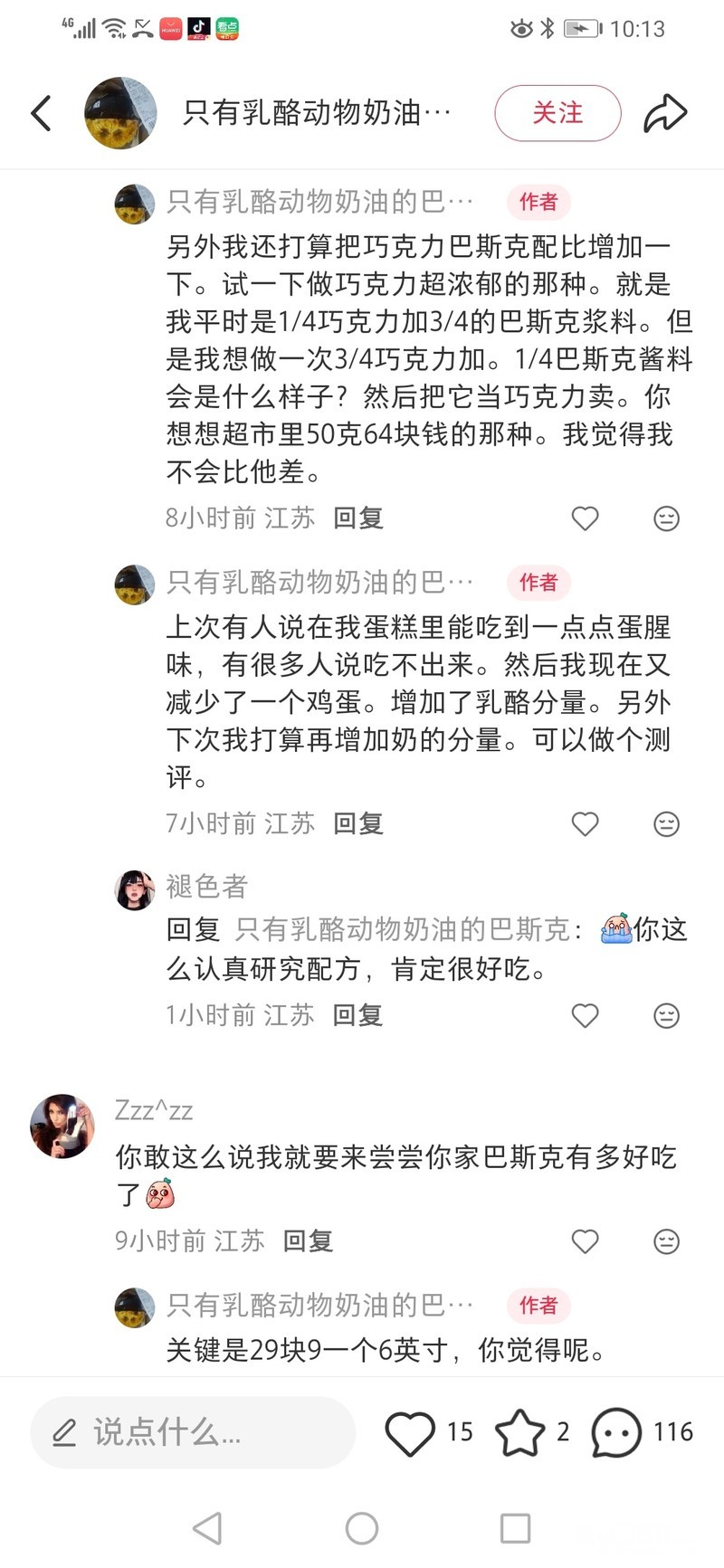Reply to 褪色者's comment

click(358, 1016)
